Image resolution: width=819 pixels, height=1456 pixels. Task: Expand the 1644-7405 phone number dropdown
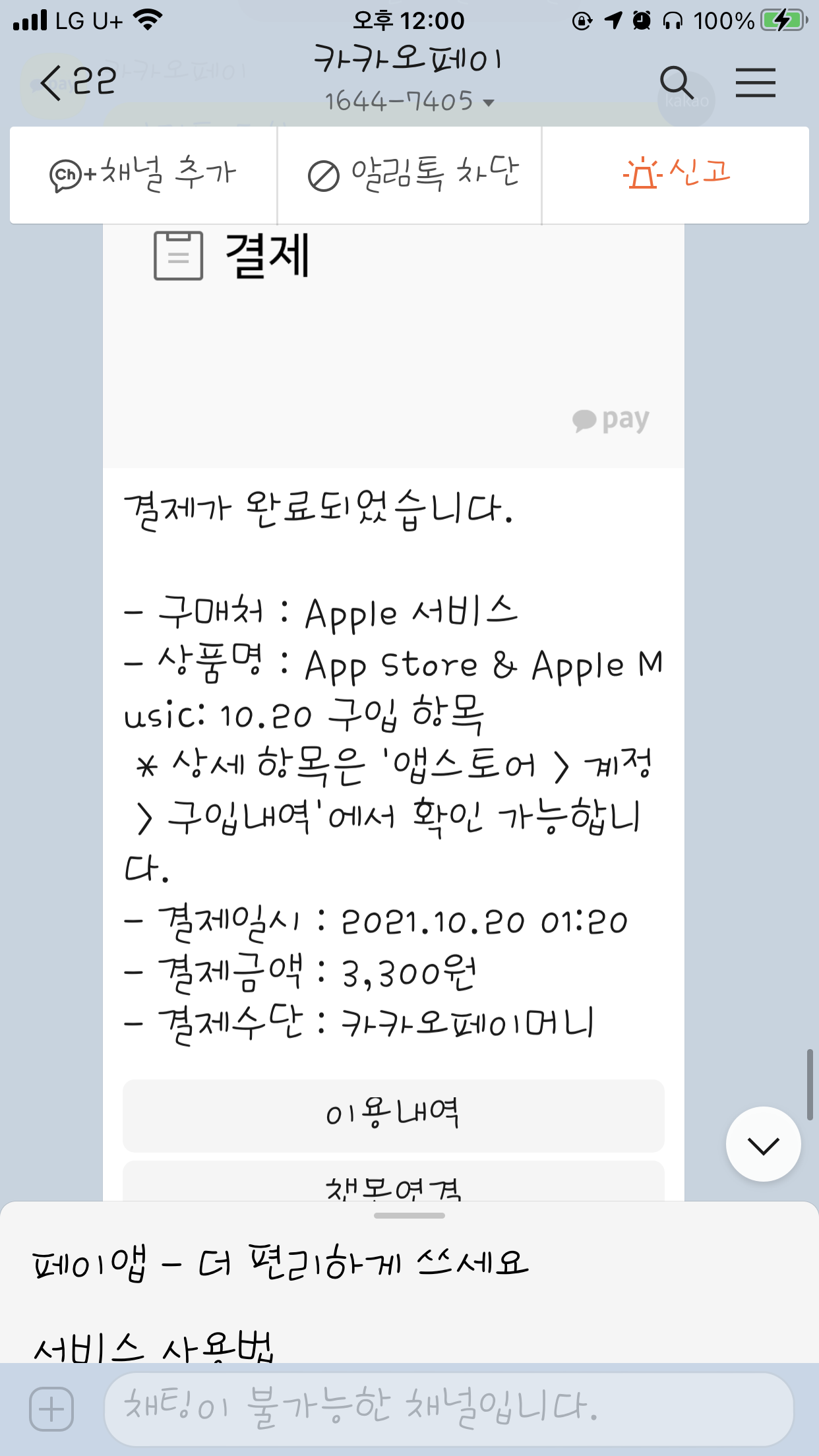pos(409,102)
